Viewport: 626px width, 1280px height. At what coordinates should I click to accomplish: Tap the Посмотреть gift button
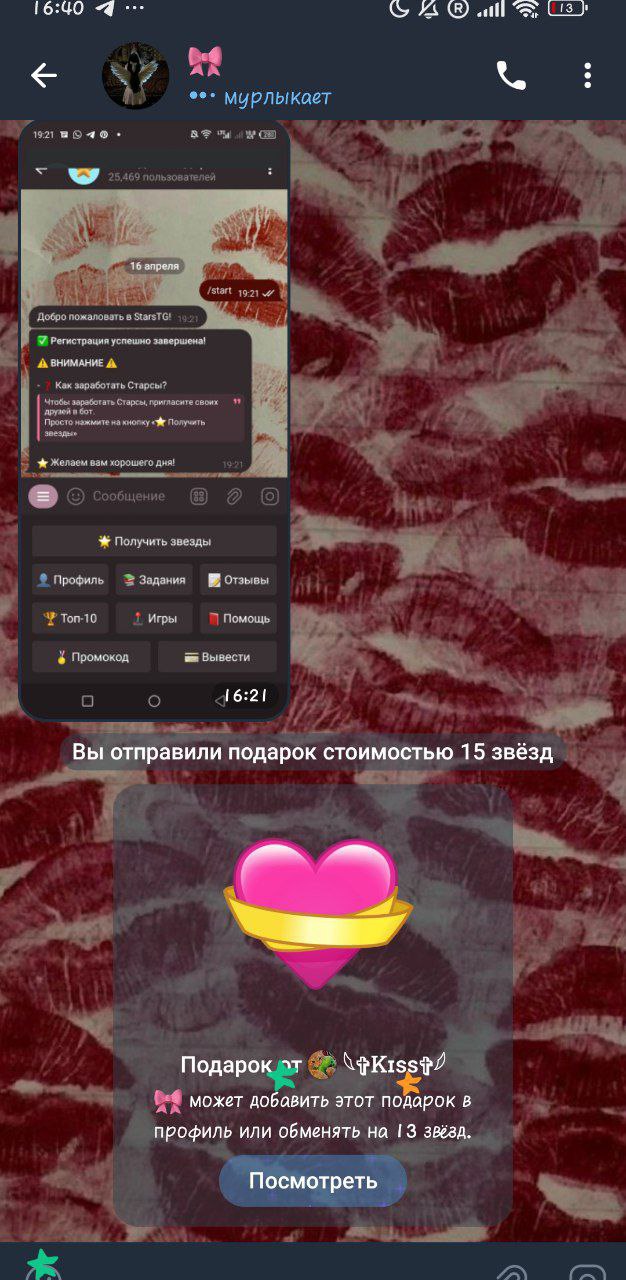312,1180
